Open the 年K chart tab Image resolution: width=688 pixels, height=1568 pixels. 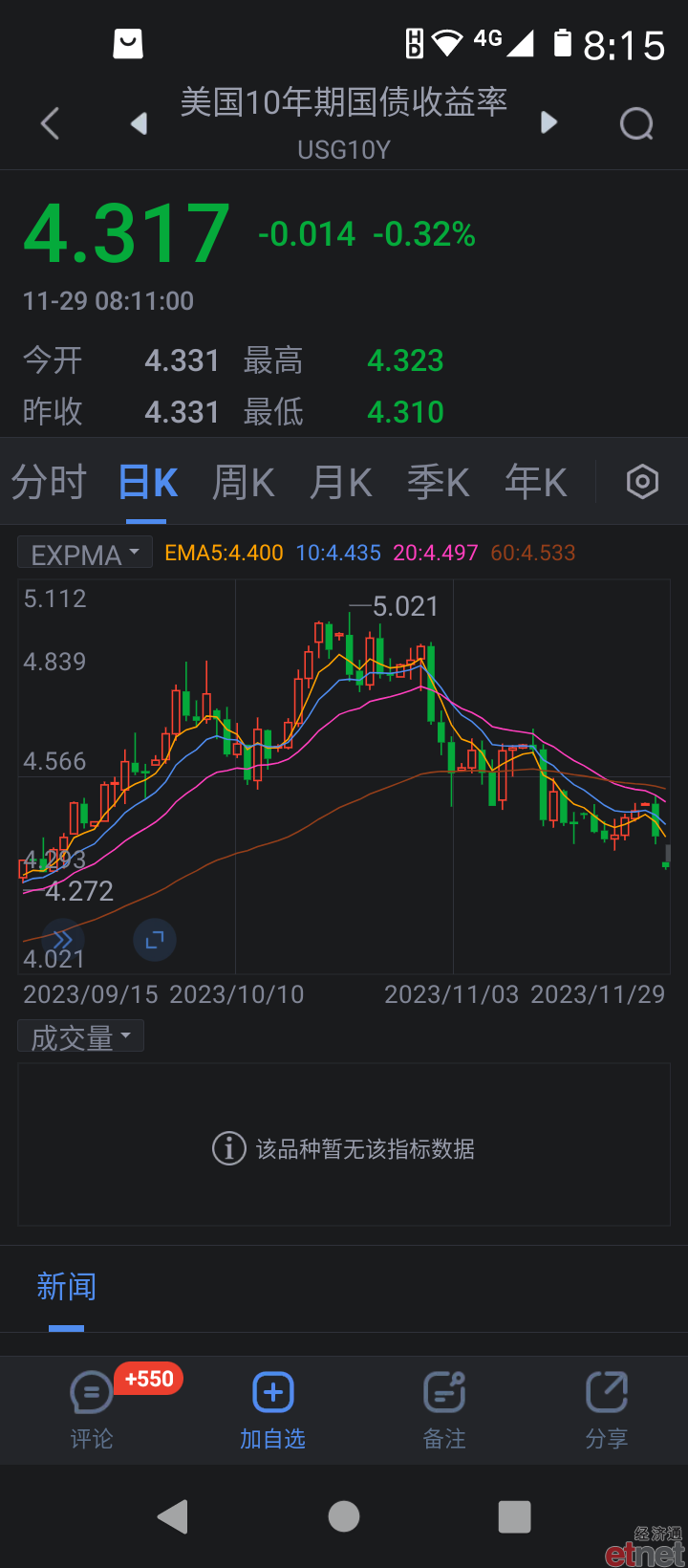[536, 482]
